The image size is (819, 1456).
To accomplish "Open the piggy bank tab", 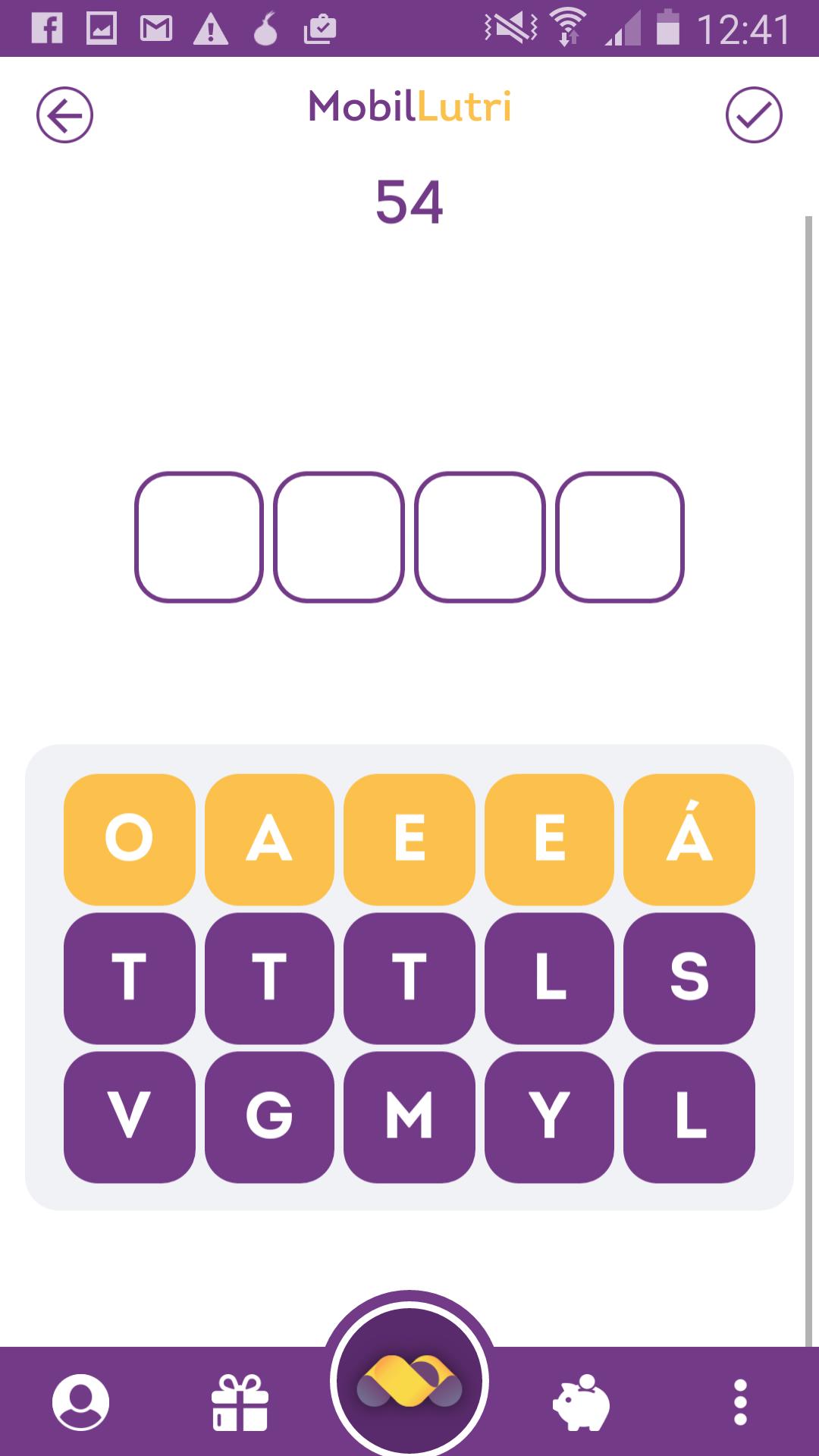I will click(x=581, y=1402).
